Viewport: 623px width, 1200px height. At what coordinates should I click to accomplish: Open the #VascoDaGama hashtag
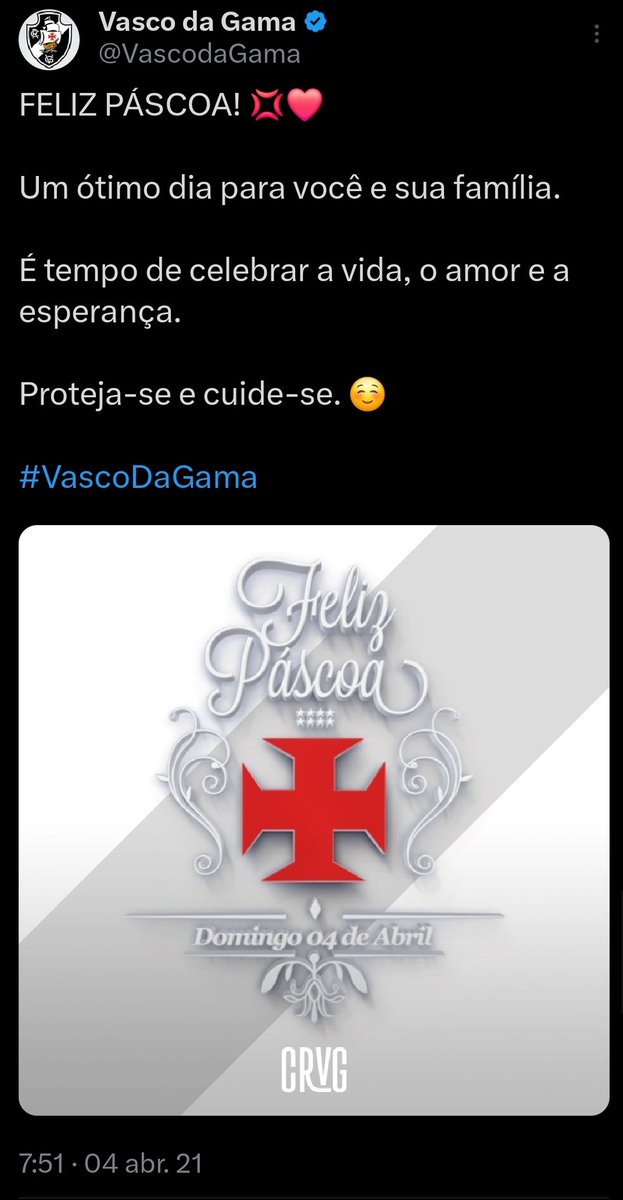138,477
